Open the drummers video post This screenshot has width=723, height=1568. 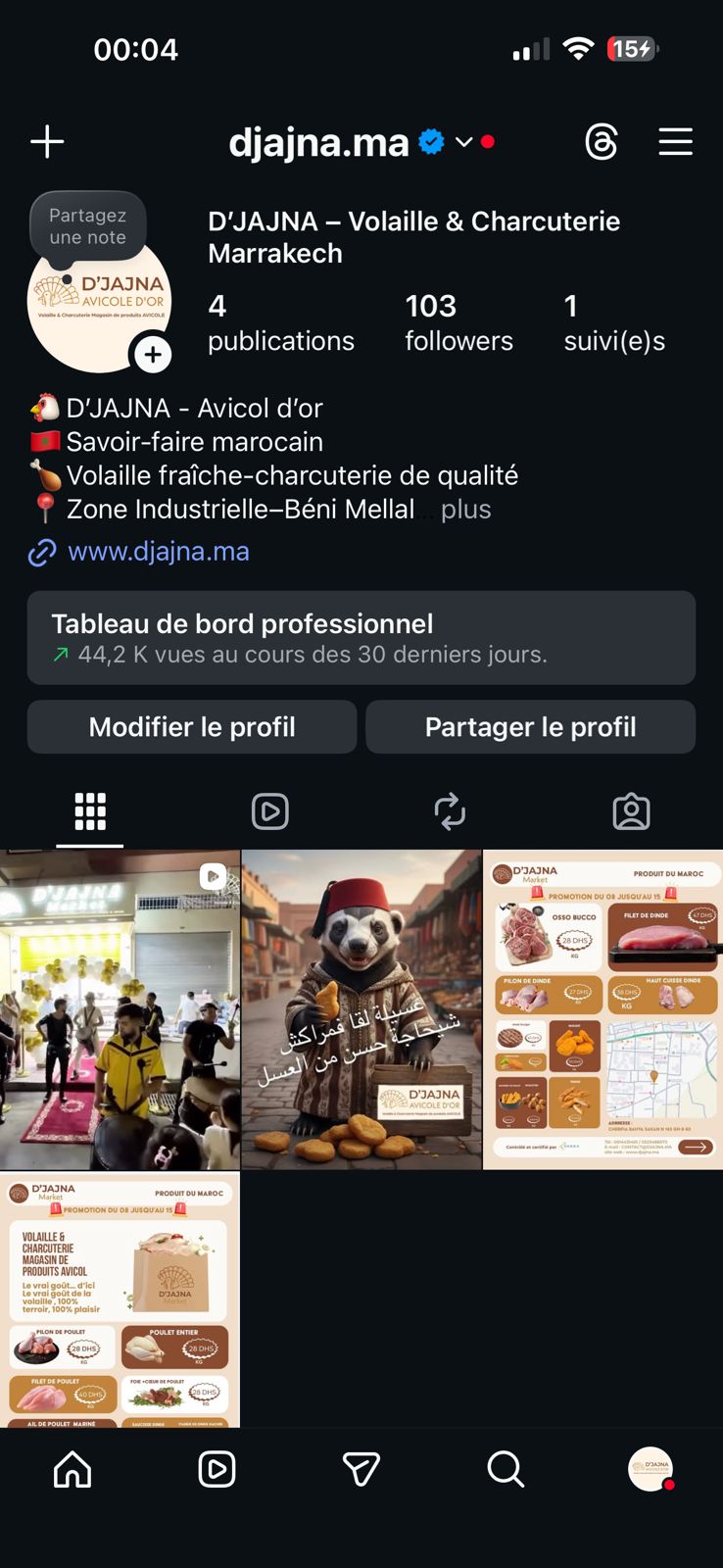[x=120, y=1009]
